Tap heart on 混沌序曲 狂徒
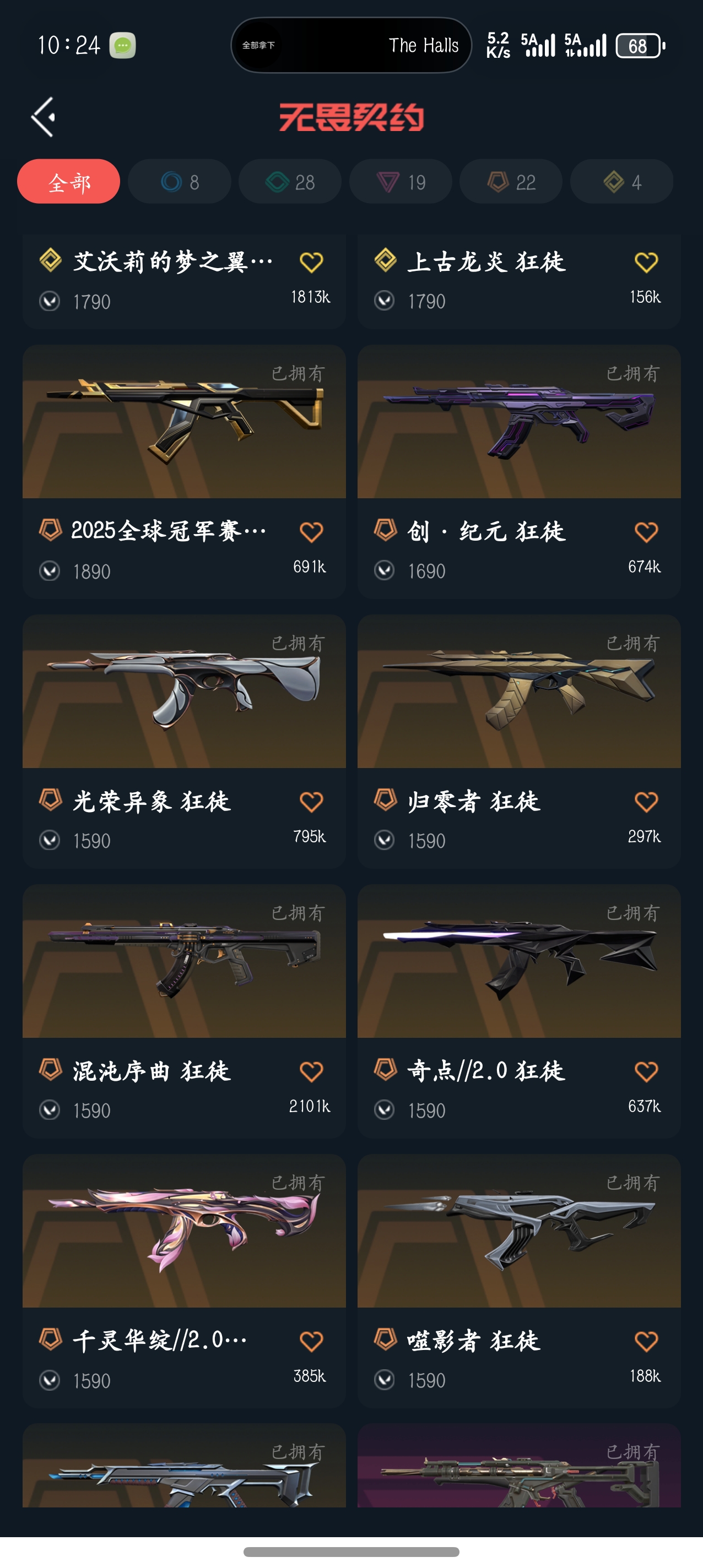703x1568 pixels. click(x=311, y=1071)
